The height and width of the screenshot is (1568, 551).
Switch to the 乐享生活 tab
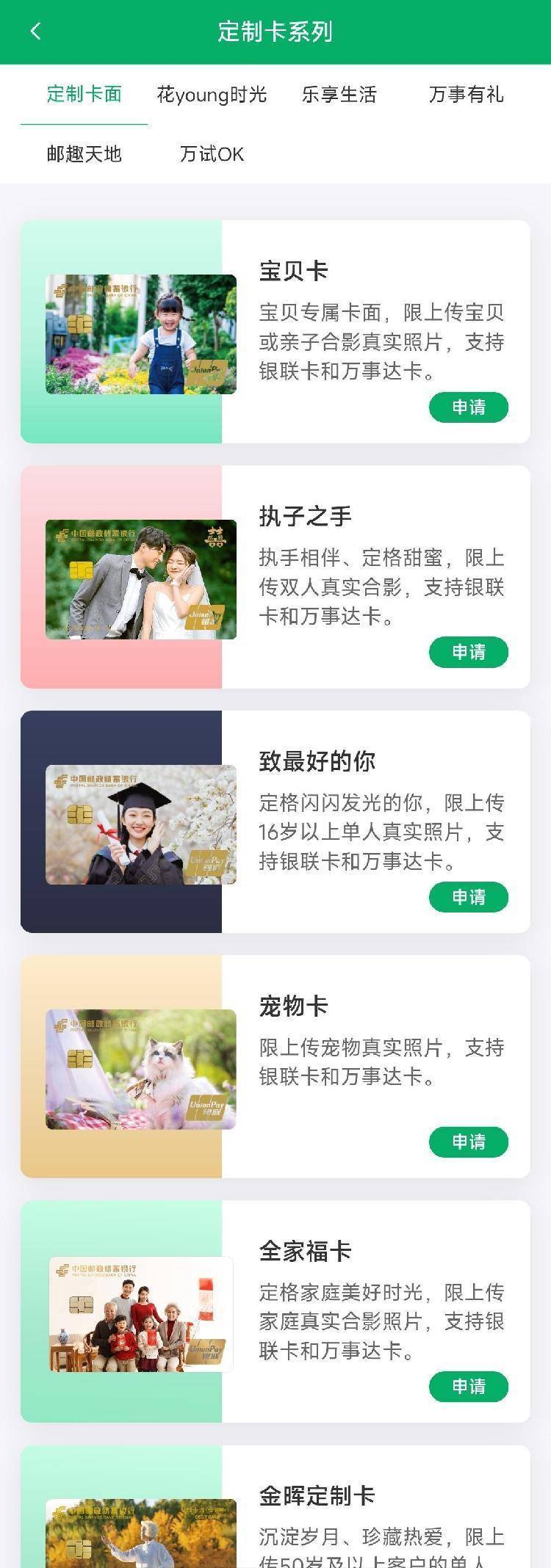coord(339,95)
